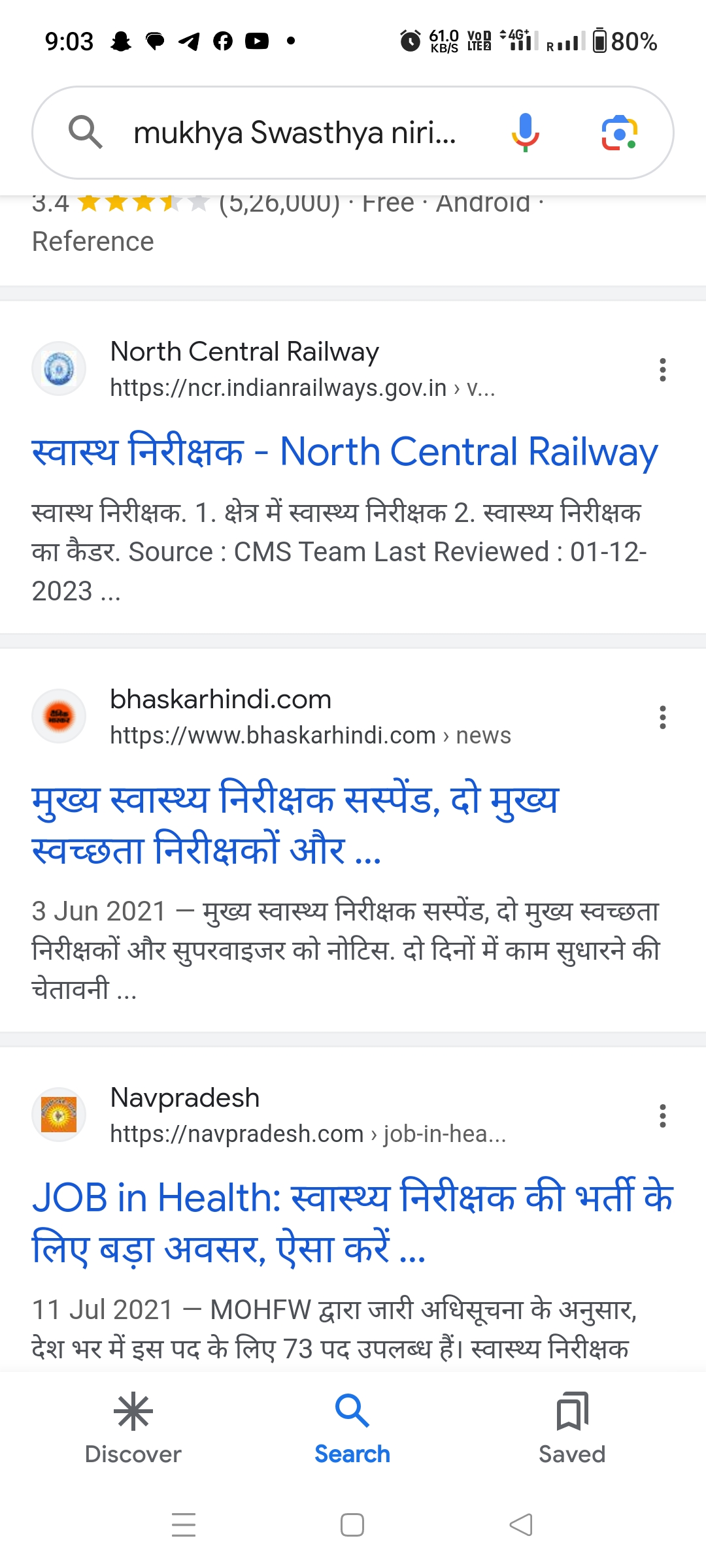Open more options for bhaskarhindi.com result

pyautogui.click(x=663, y=717)
